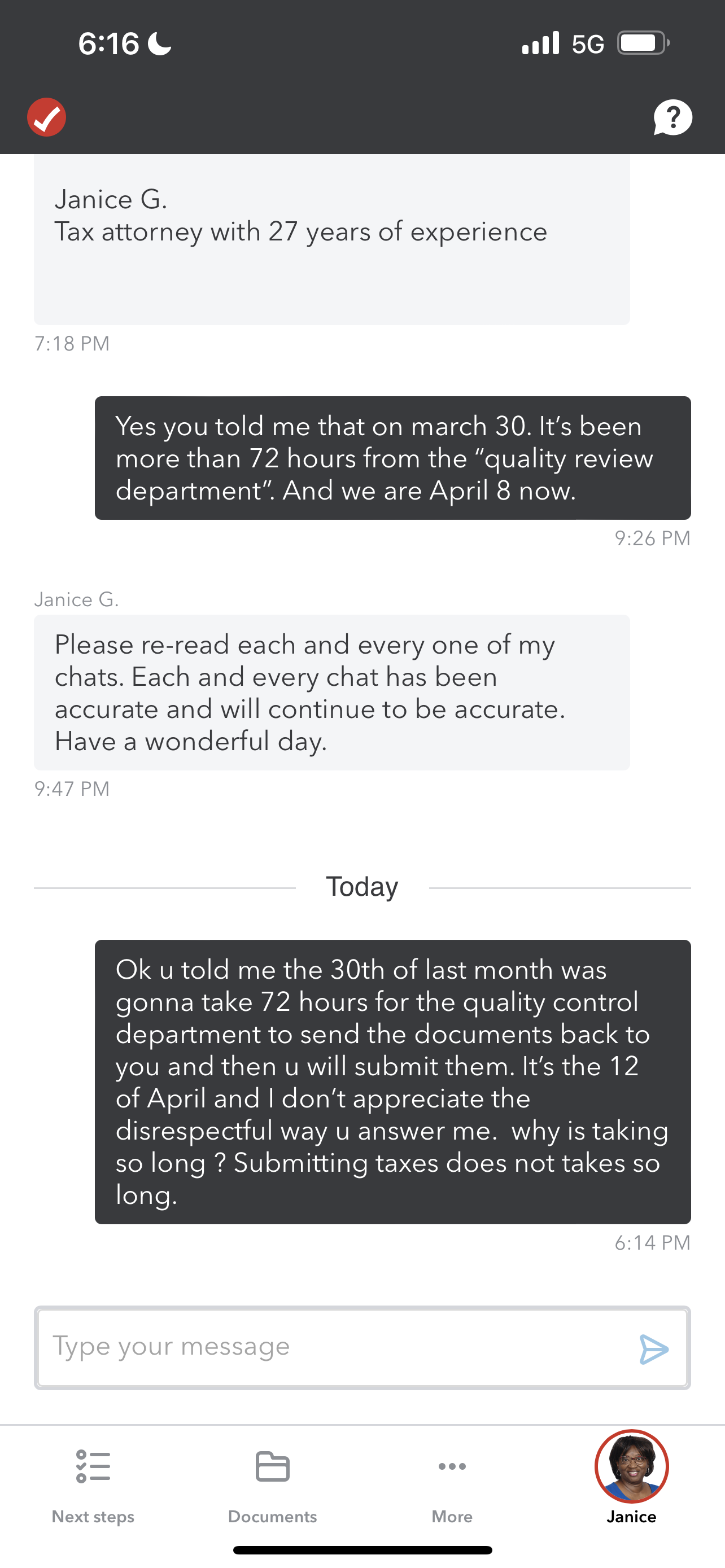
Task: Send the message with the paper plane icon
Action: tap(653, 1349)
